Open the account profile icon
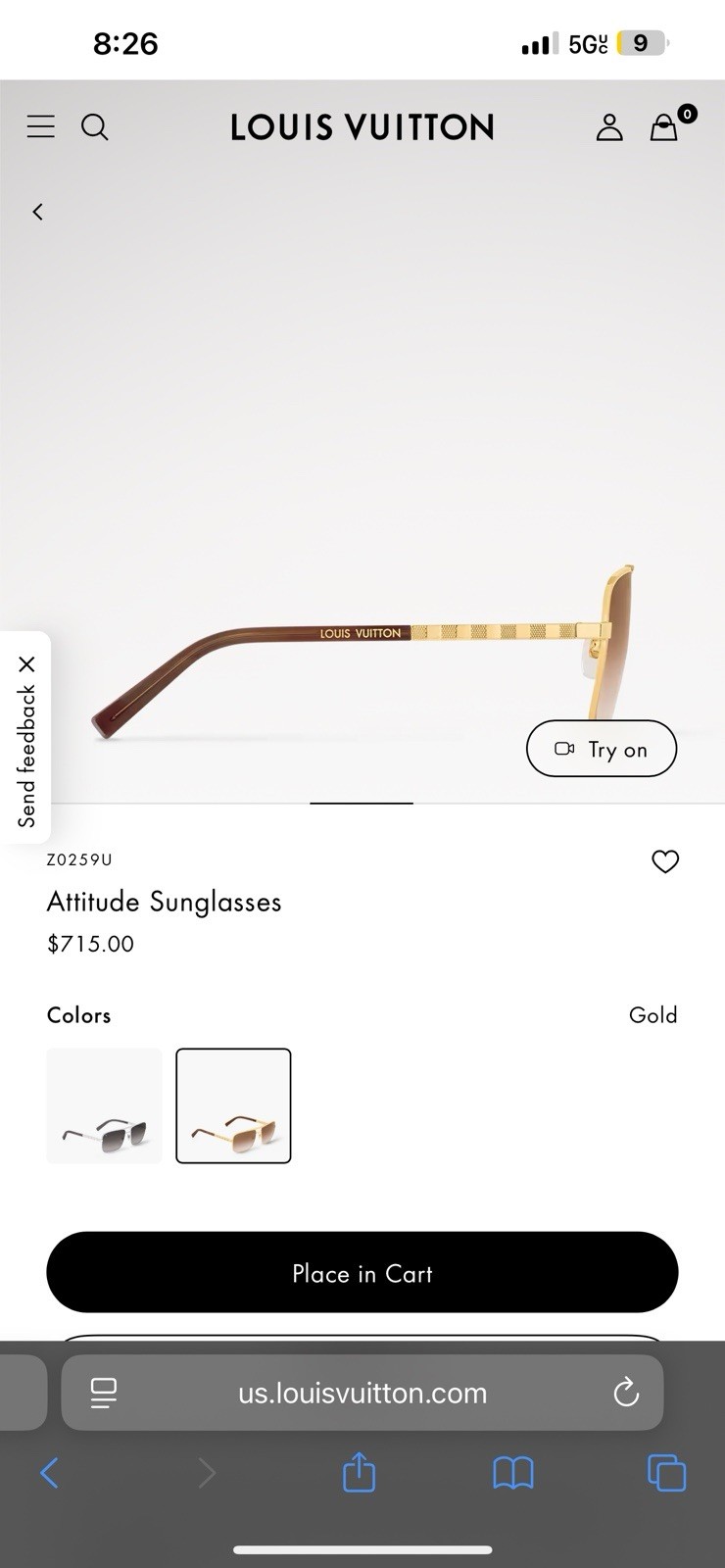Screen dimensions: 725x1568 click(609, 126)
